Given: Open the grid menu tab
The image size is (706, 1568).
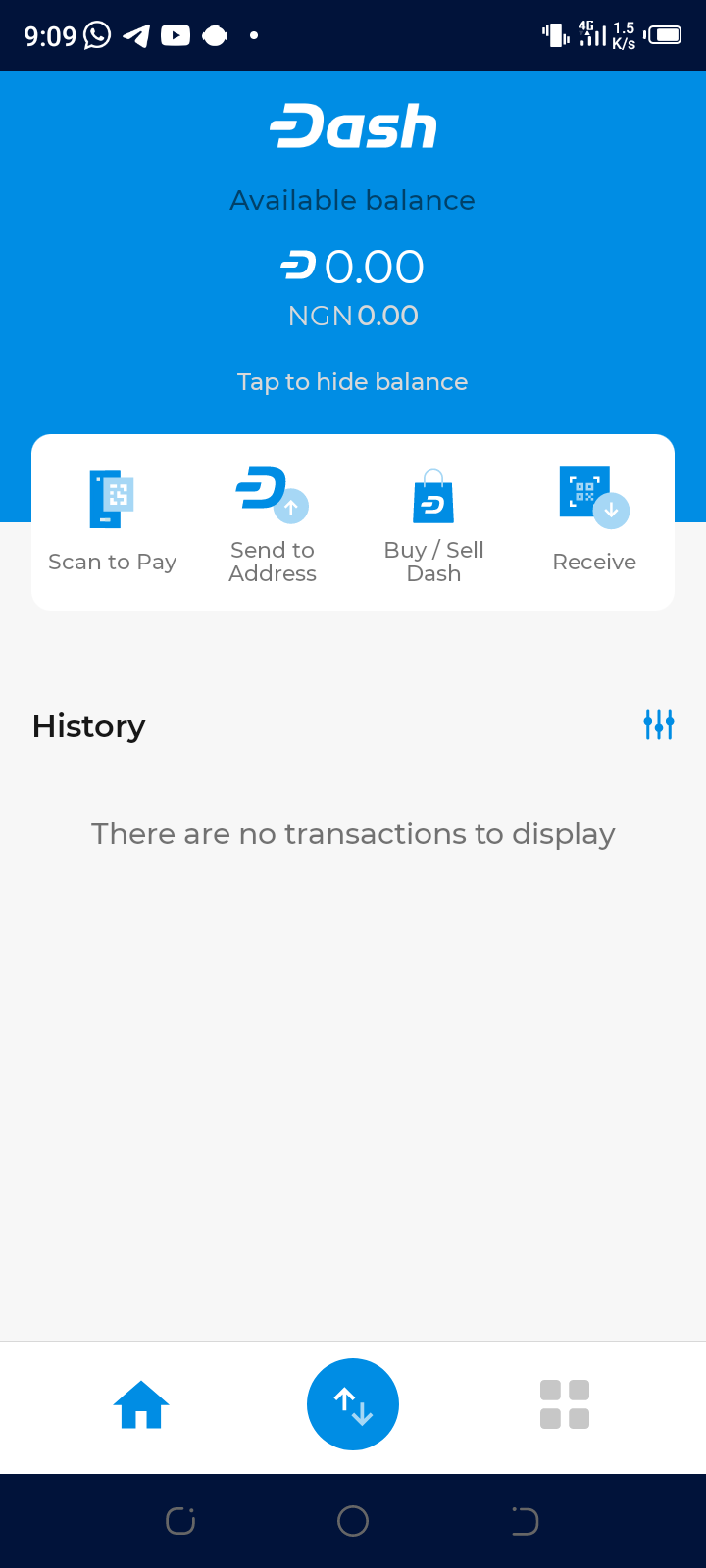Looking at the screenshot, I should coord(565,1404).
